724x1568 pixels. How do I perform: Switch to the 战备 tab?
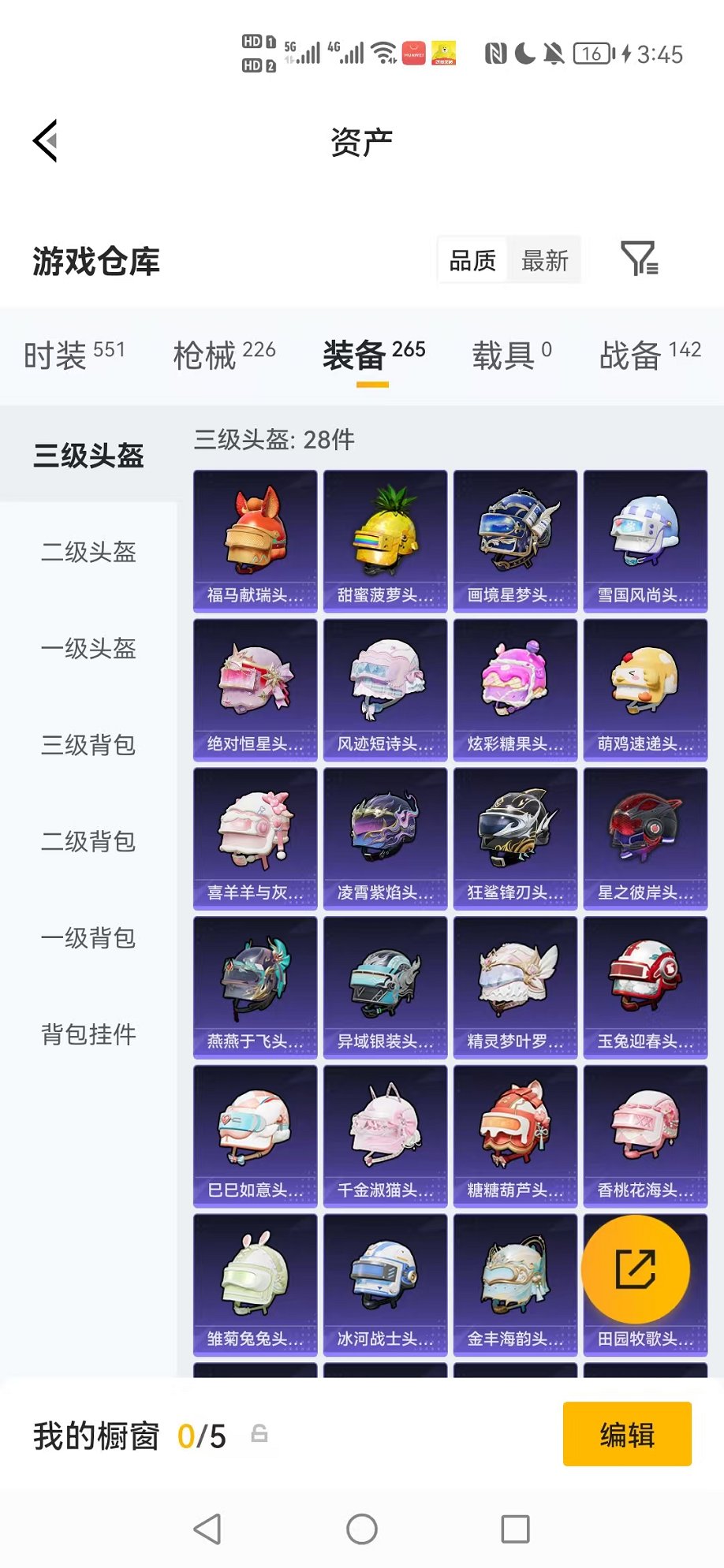[x=629, y=355]
